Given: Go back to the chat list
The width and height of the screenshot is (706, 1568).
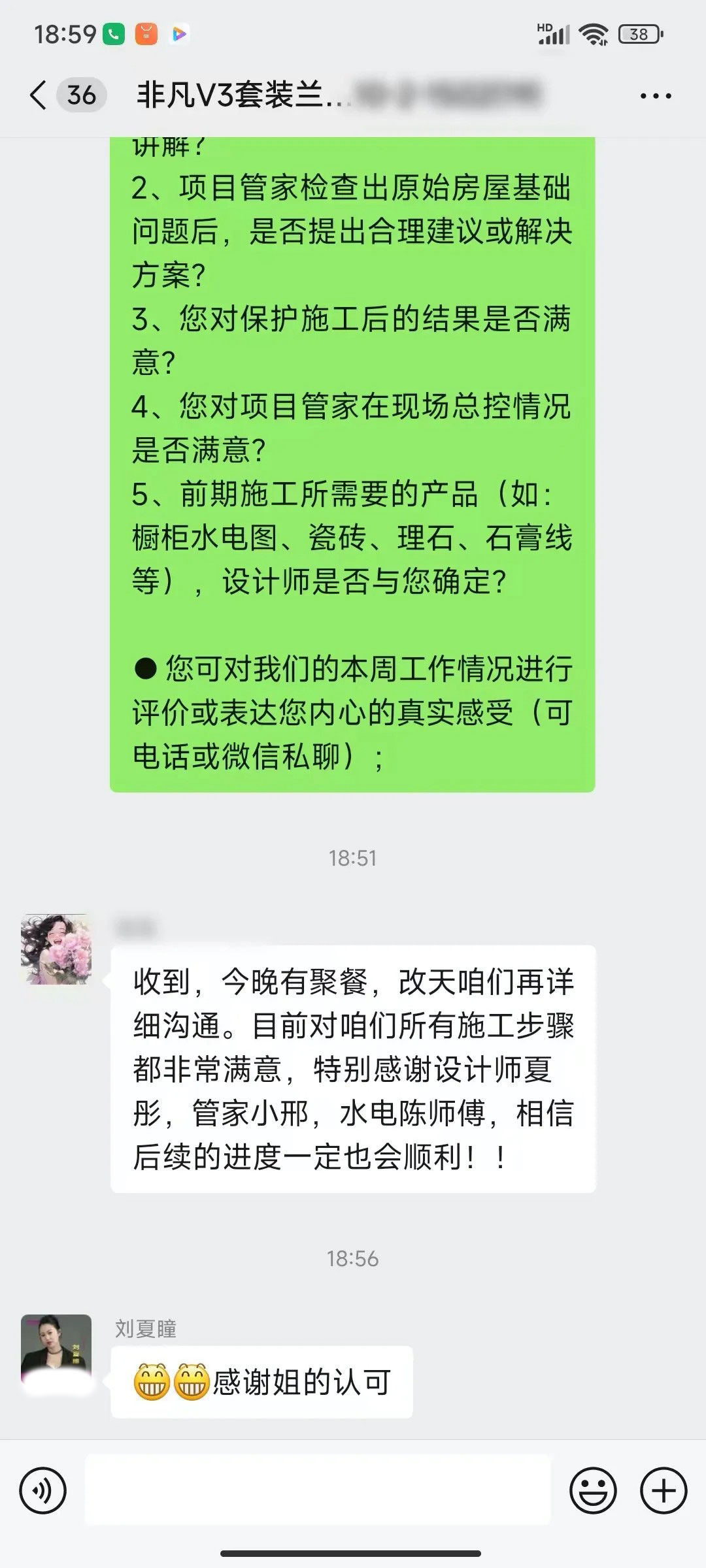Looking at the screenshot, I should (x=39, y=95).
